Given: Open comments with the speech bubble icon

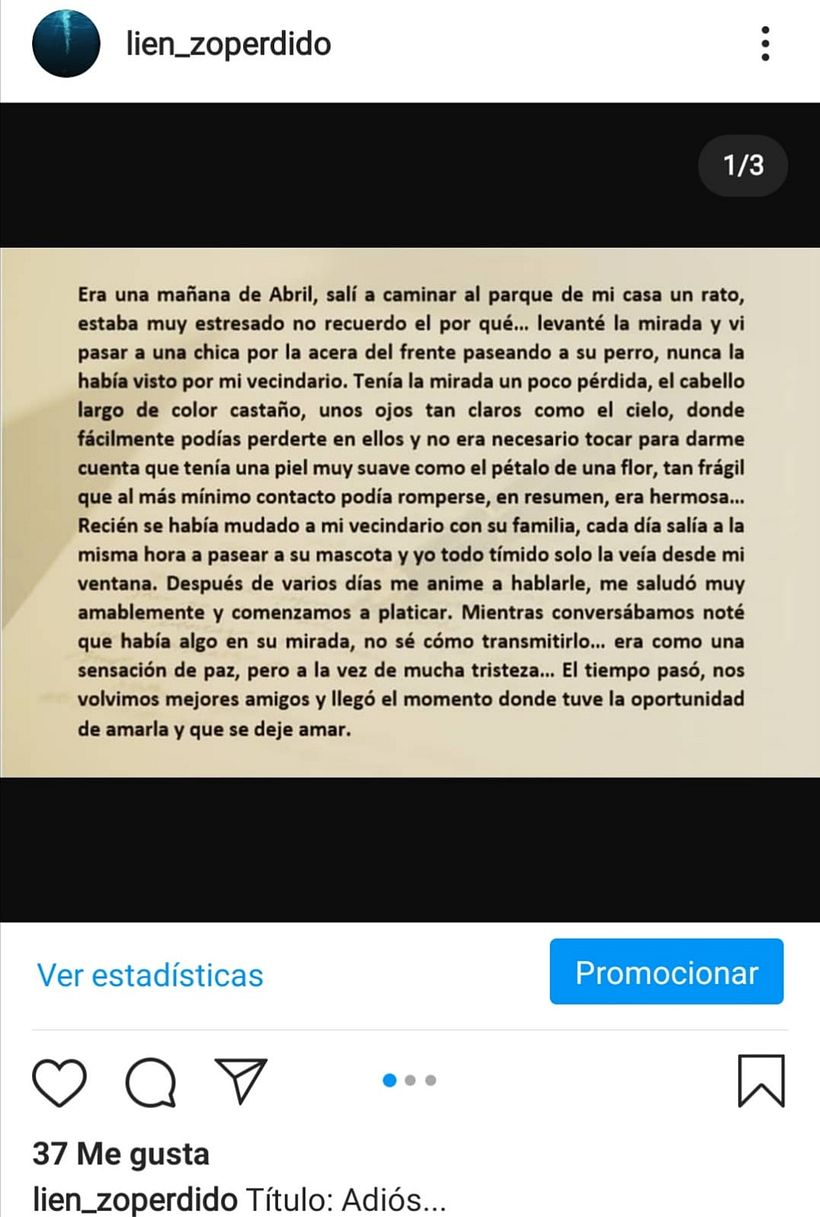Looking at the screenshot, I should pos(151,1081).
